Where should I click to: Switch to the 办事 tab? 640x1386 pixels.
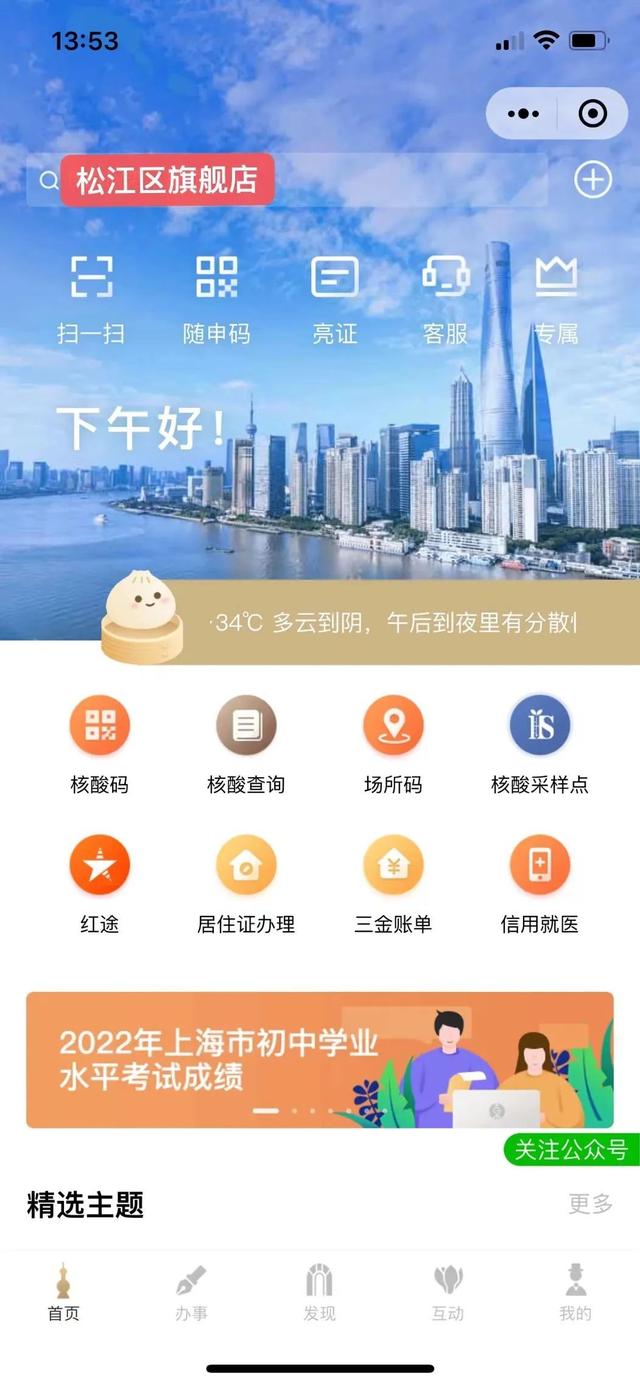click(x=191, y=1293)
